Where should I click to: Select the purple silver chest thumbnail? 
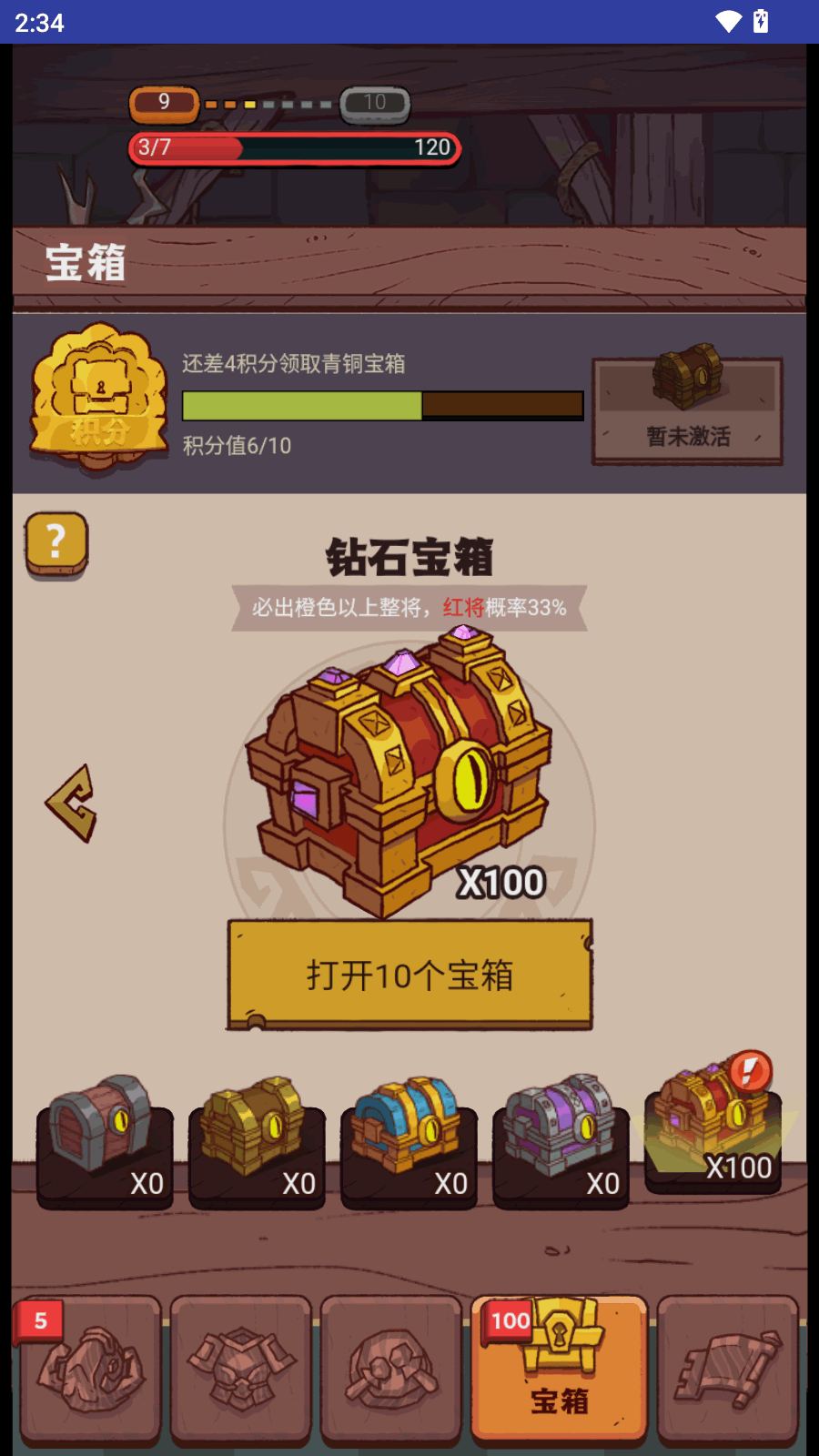coord(561,1143)
